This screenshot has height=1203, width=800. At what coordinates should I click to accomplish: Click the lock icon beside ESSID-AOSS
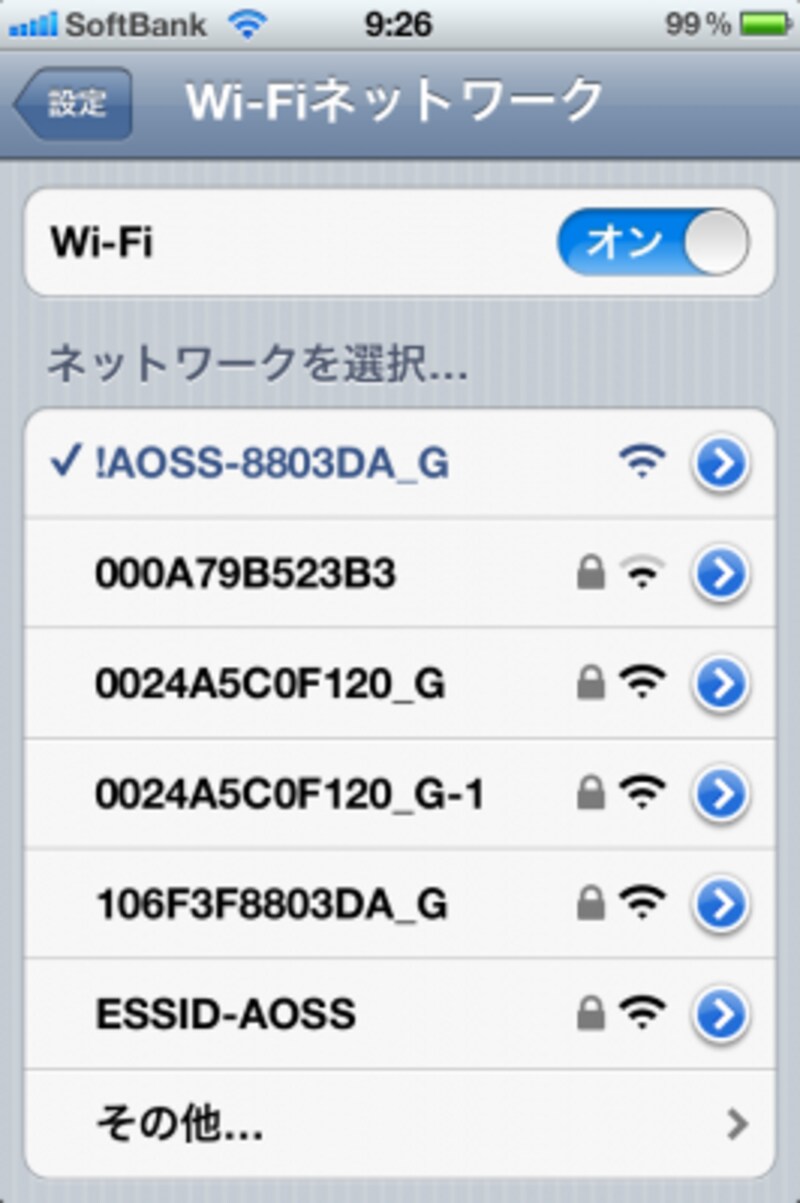tap(591, 1013)
